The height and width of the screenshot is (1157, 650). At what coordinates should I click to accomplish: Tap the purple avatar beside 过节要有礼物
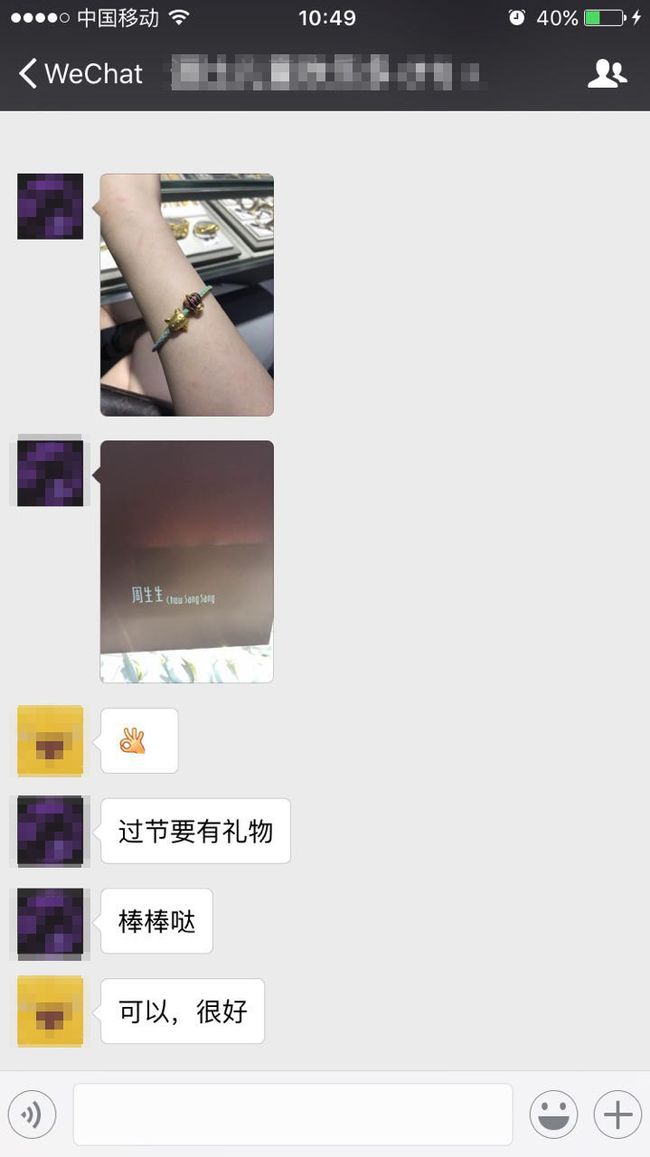click(x=50, y=831)
